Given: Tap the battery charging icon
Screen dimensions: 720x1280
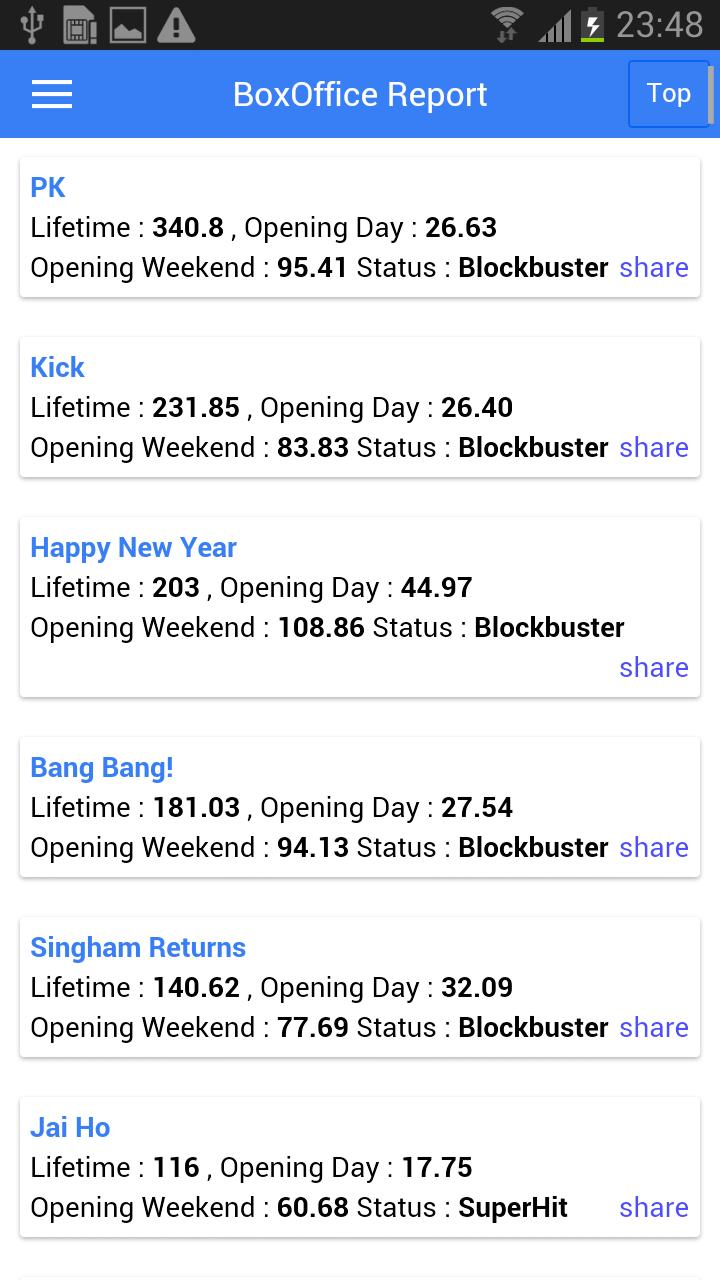Looking at the screenshot, I should tap(592, 25).
